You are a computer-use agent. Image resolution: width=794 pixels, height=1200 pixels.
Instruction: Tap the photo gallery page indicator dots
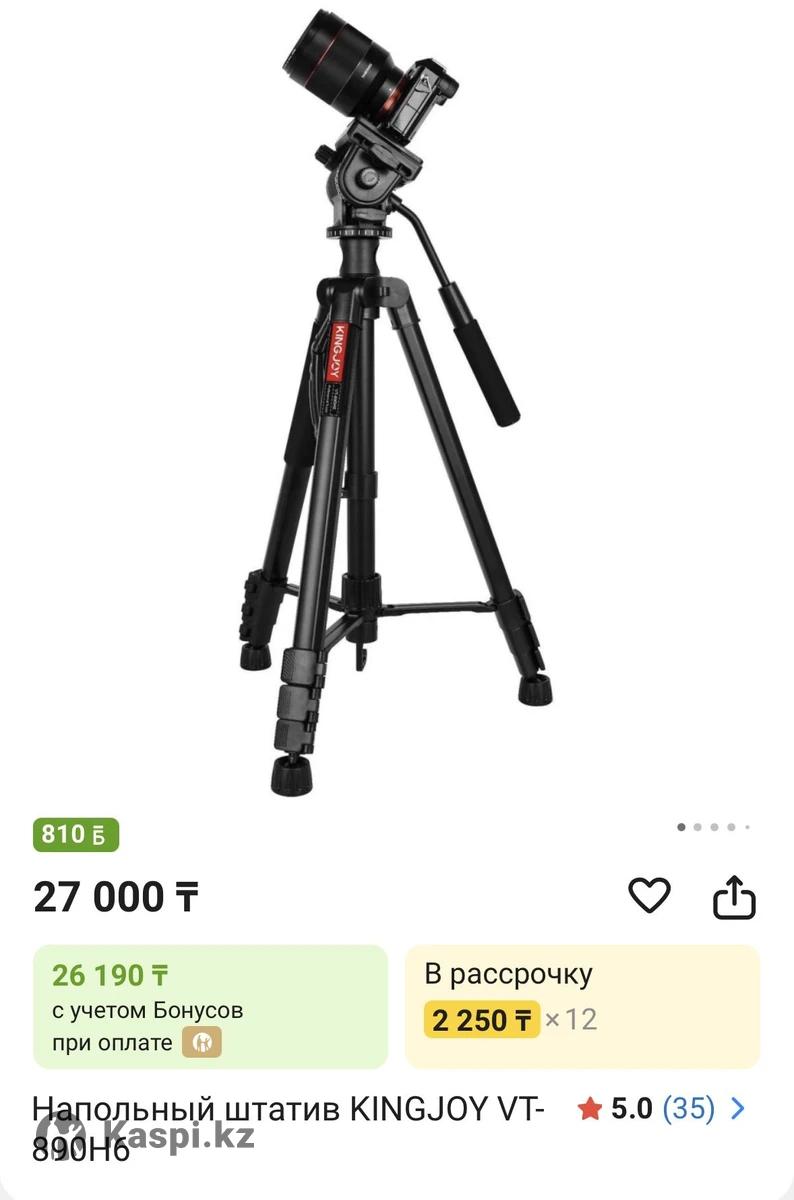(x=714, y=827)
